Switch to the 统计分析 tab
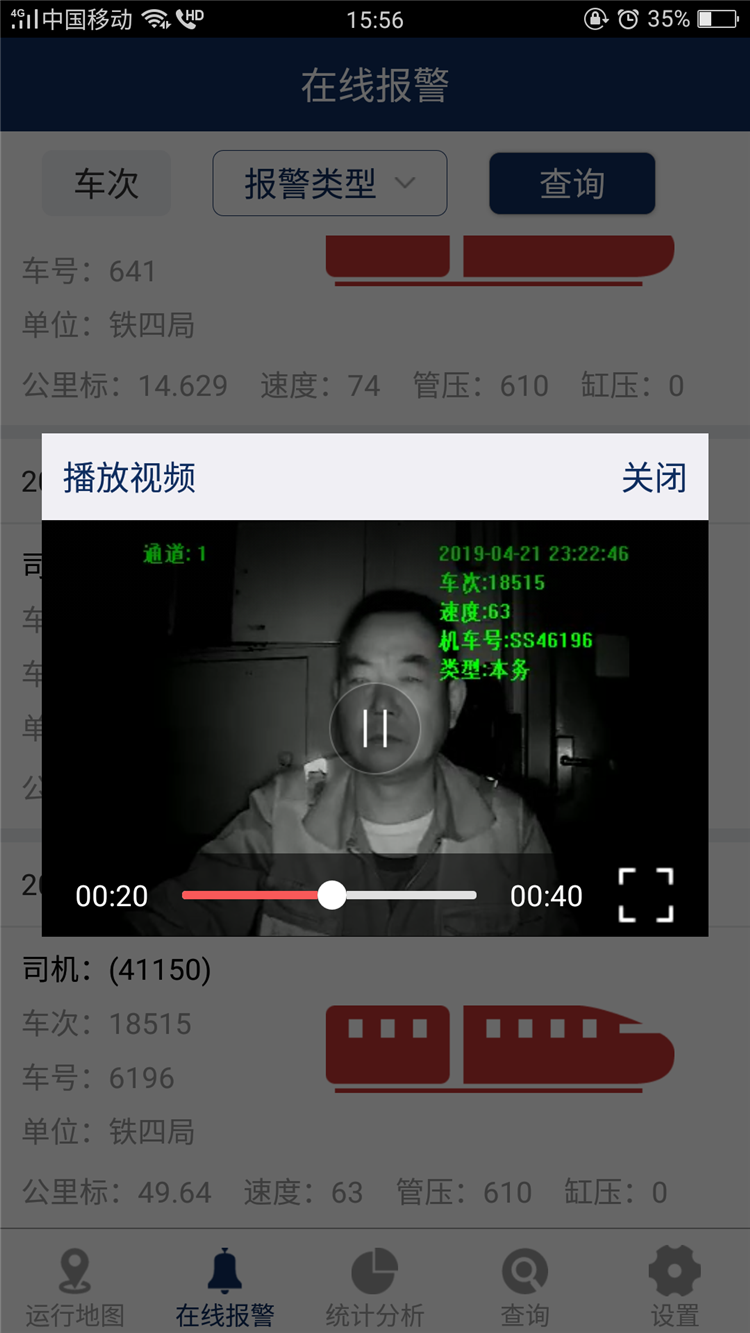 click(x=375, y=1288)
